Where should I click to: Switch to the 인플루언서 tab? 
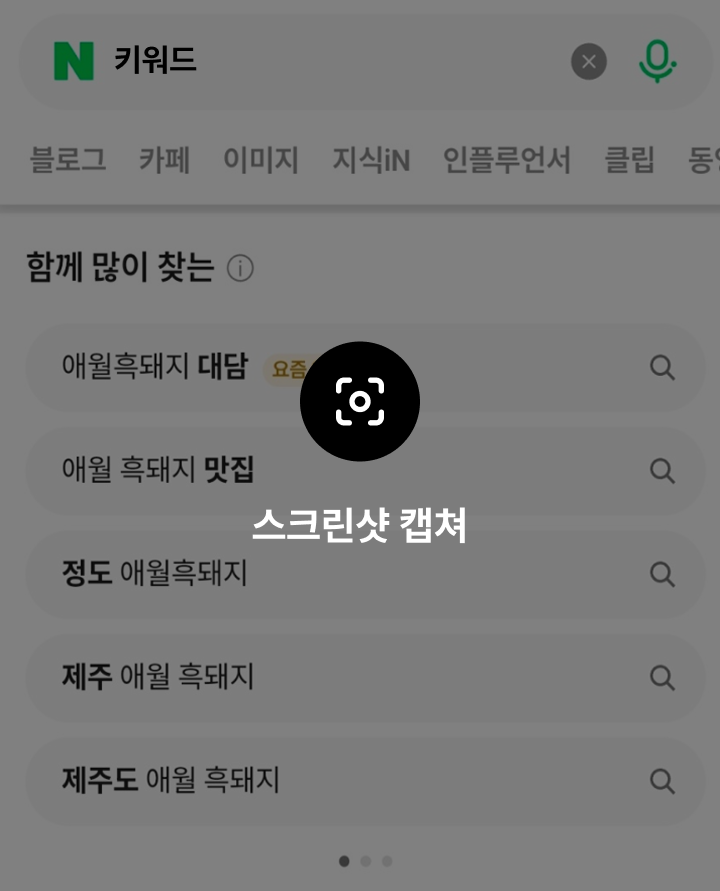[507, 159]
